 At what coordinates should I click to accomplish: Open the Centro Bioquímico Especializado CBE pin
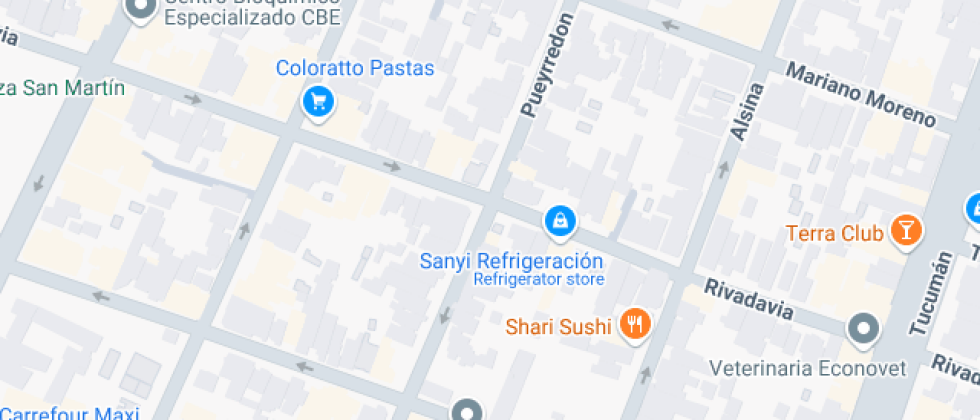[x=141, y=9]
